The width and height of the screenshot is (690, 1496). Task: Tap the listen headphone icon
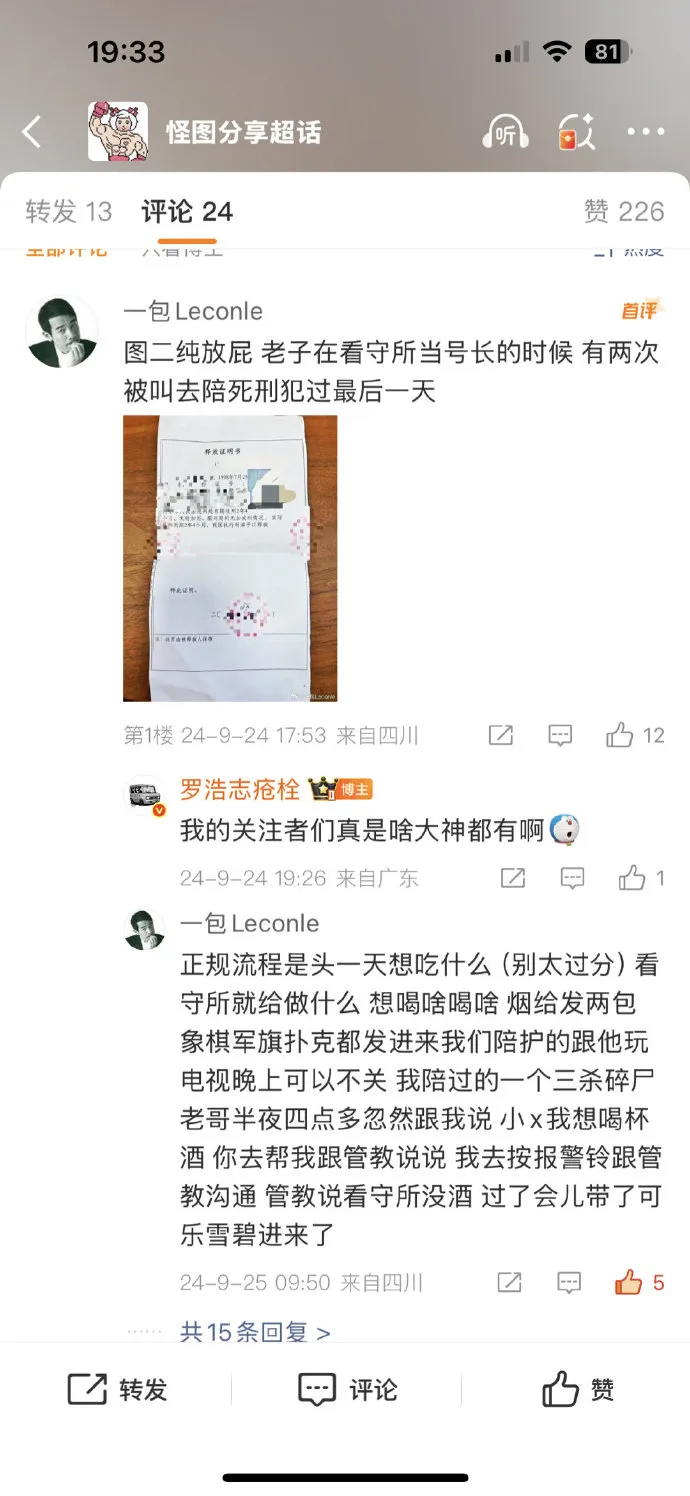[x=506, y=132]
